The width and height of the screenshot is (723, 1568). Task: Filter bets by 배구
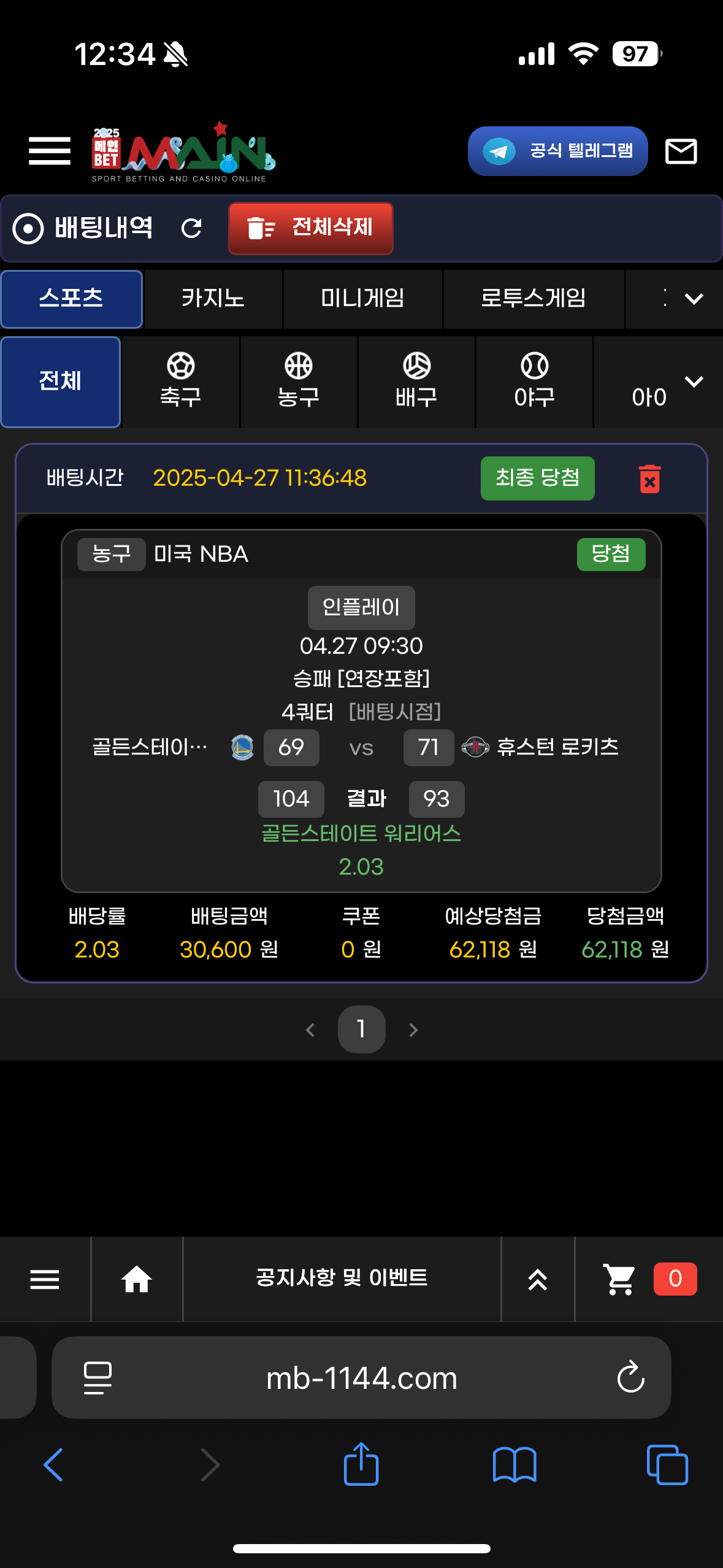[x=416, y=381]
